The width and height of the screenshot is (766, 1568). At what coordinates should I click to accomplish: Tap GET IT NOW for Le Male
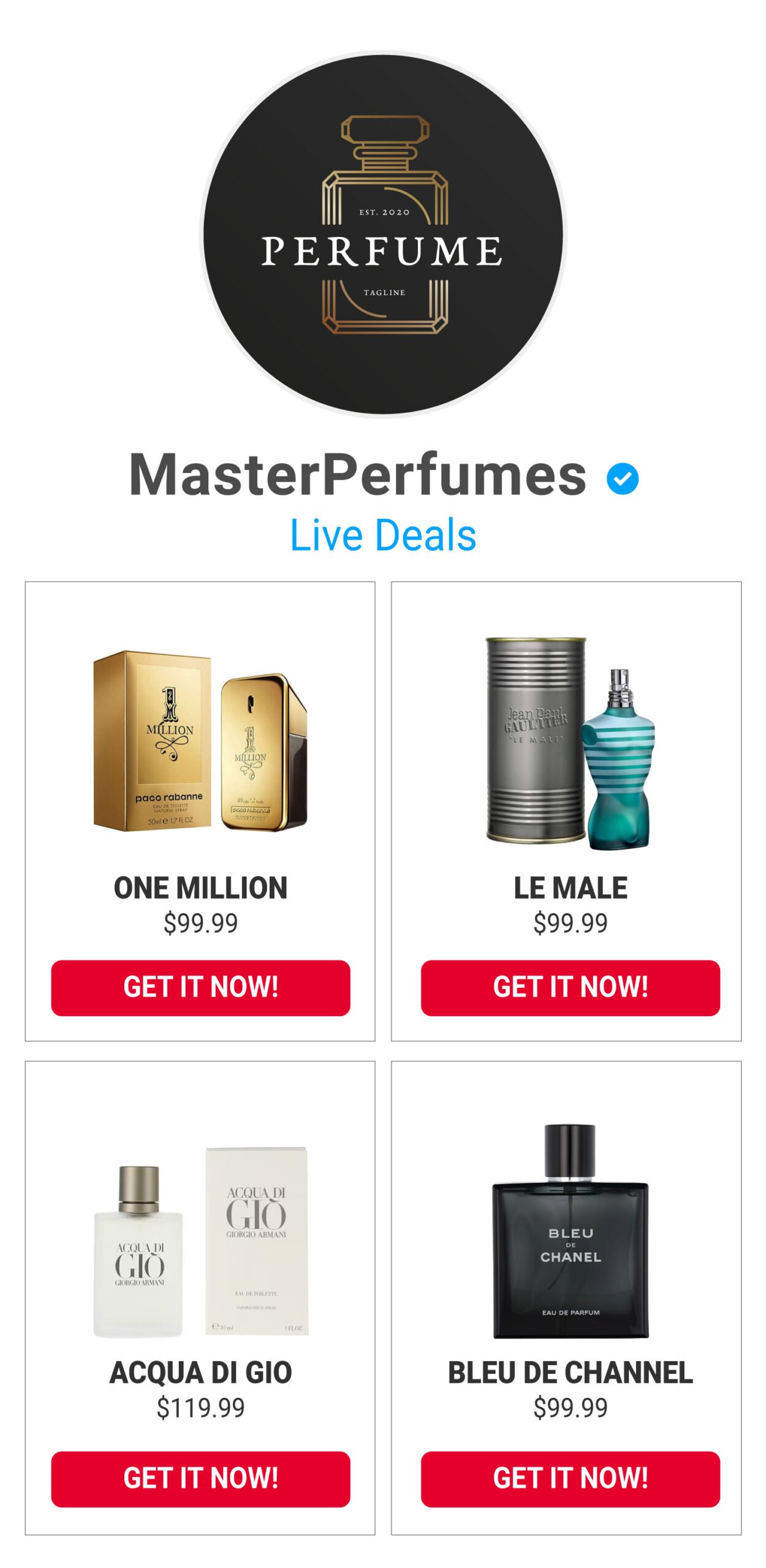(570, 987)
